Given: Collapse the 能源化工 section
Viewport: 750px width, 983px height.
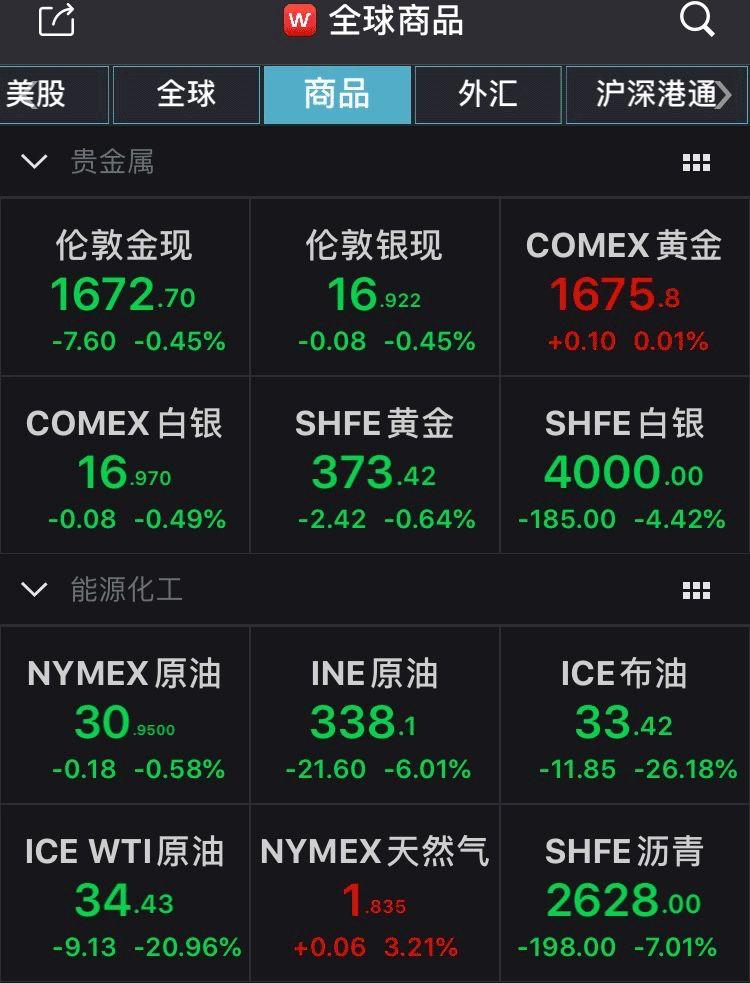Looking at the screenshot, I should click(34, 589).
